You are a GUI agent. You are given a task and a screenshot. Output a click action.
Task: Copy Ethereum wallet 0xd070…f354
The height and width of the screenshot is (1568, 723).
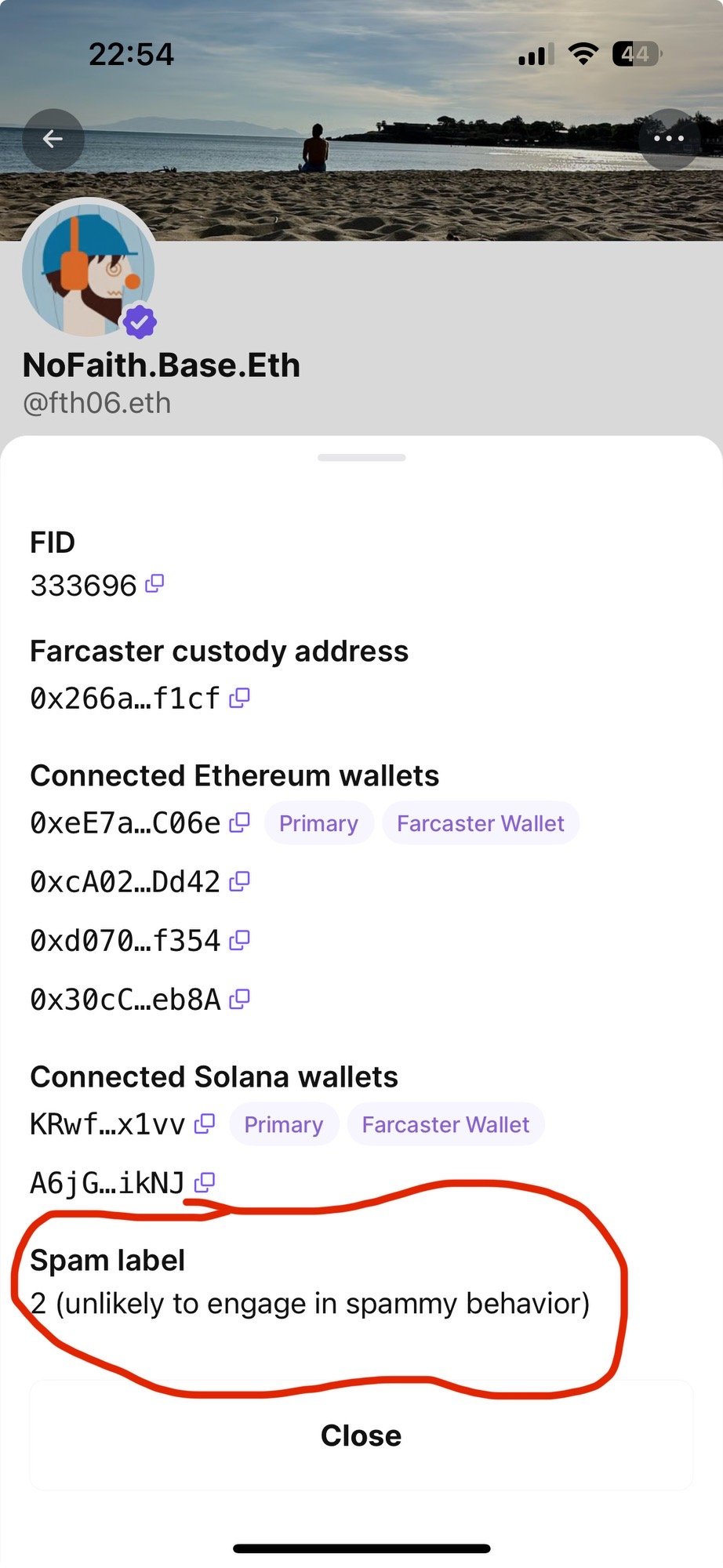(x=239, y=939)
